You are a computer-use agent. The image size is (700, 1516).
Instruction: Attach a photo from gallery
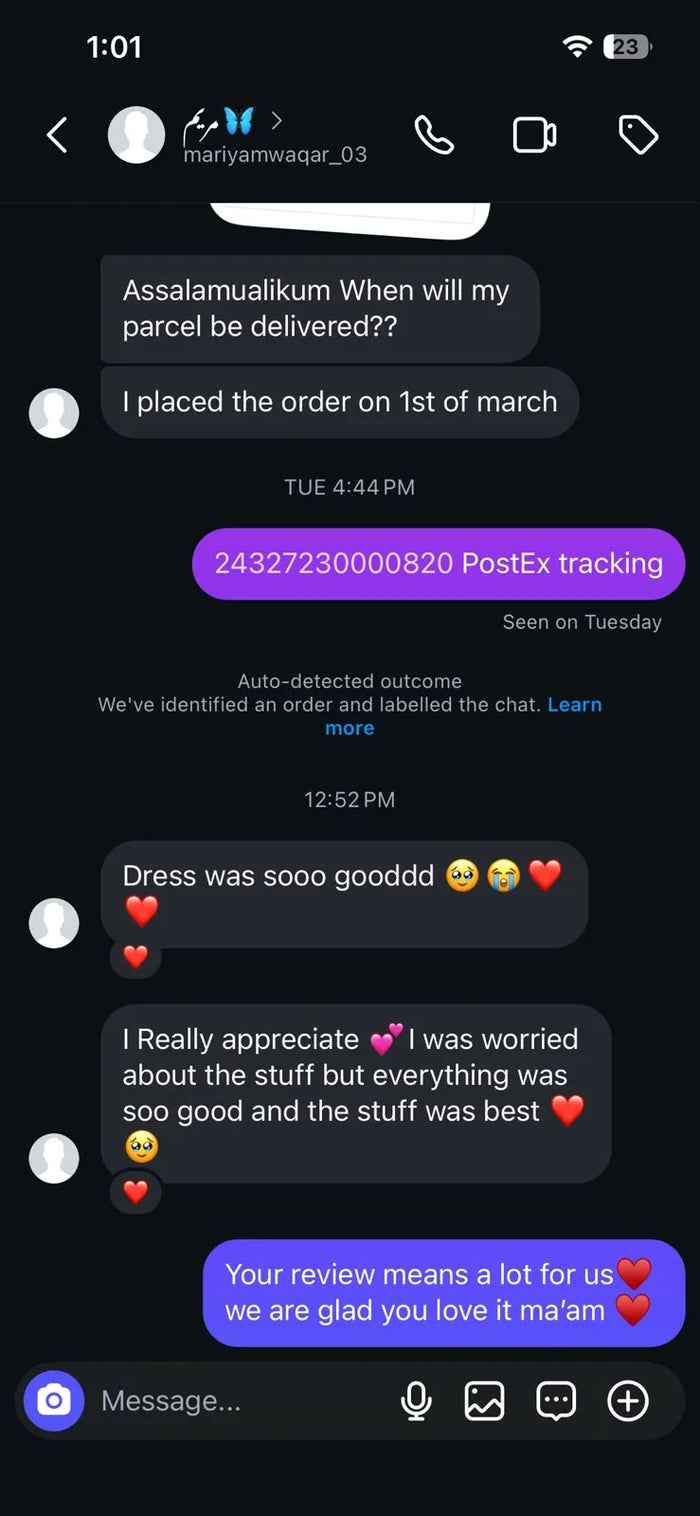coord(485,1401)
